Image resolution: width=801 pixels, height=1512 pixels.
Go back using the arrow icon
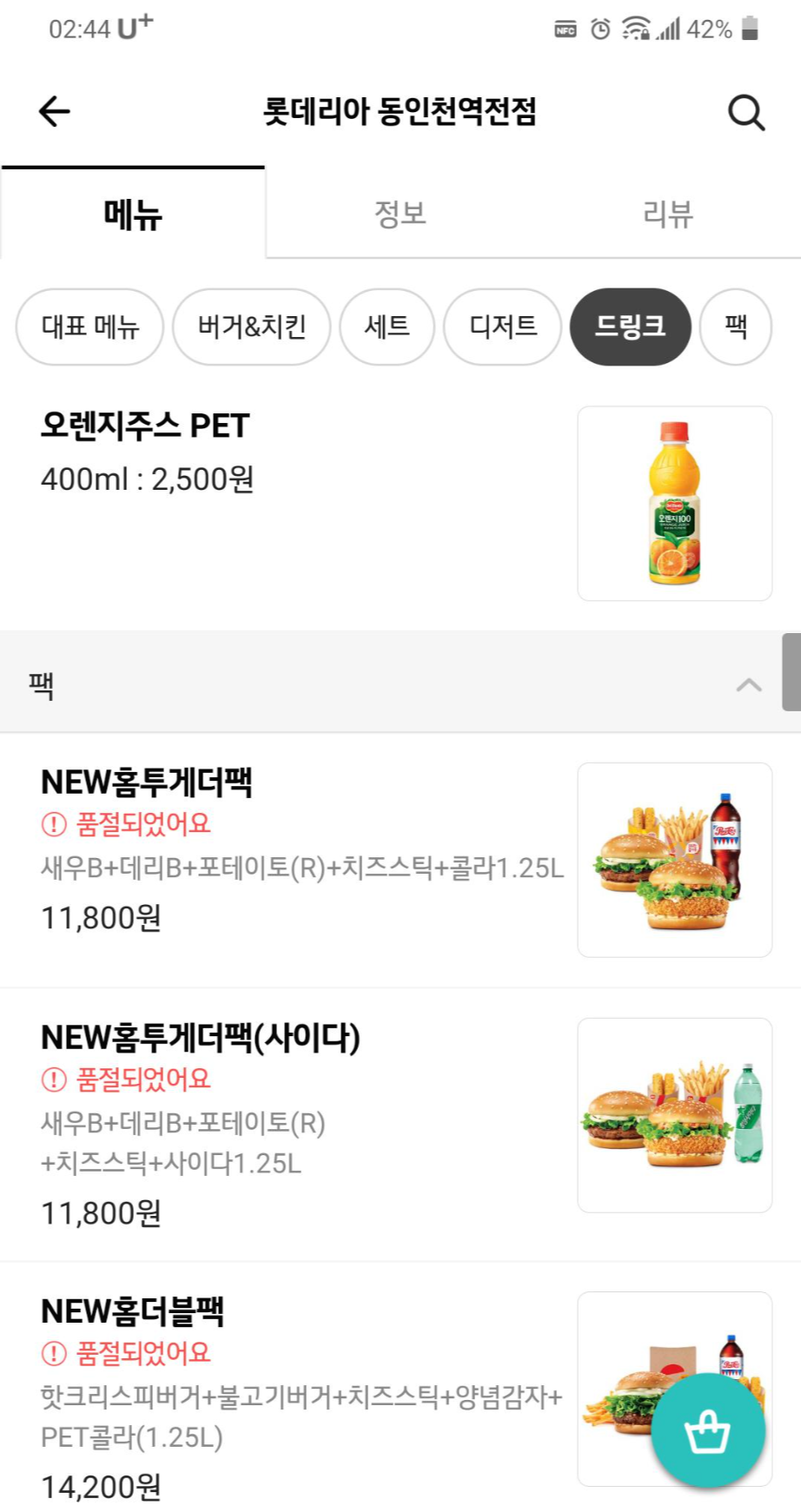54,111
